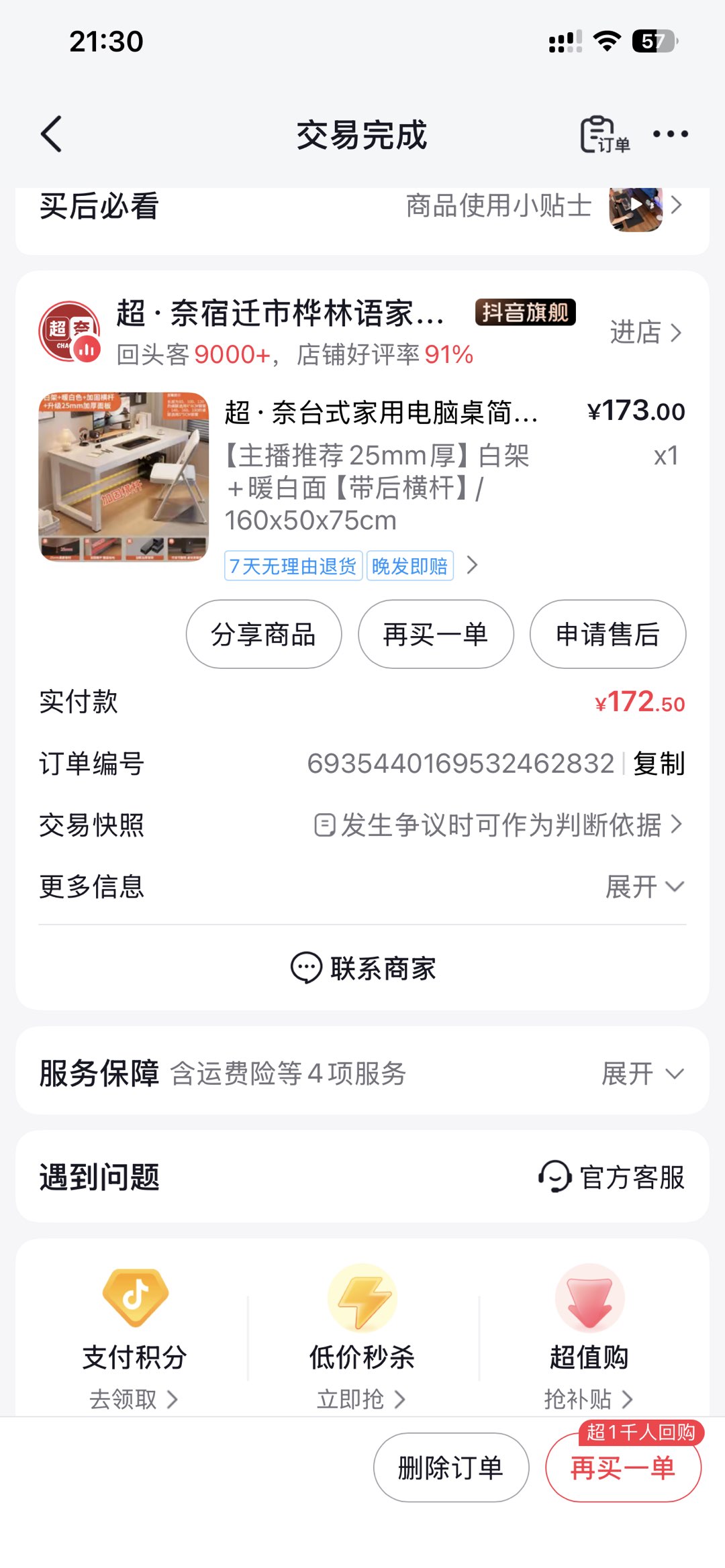Open 低价秒杀 立即抢
Screen dimensions: 725x1568
[x=361, y=1399]
